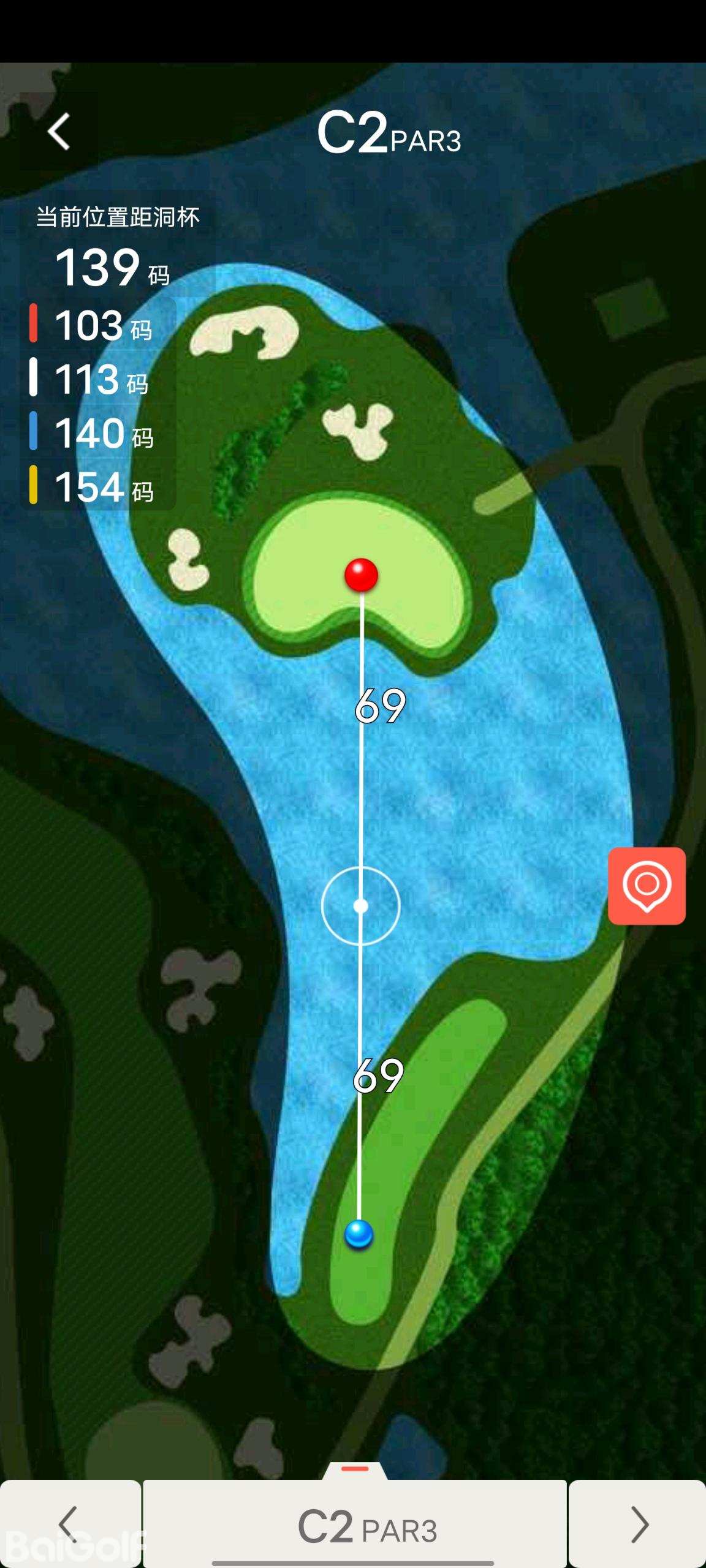706x1568 pixels.
Task: Expand the bottom panel via the red handle
Action: (355, 1469)
